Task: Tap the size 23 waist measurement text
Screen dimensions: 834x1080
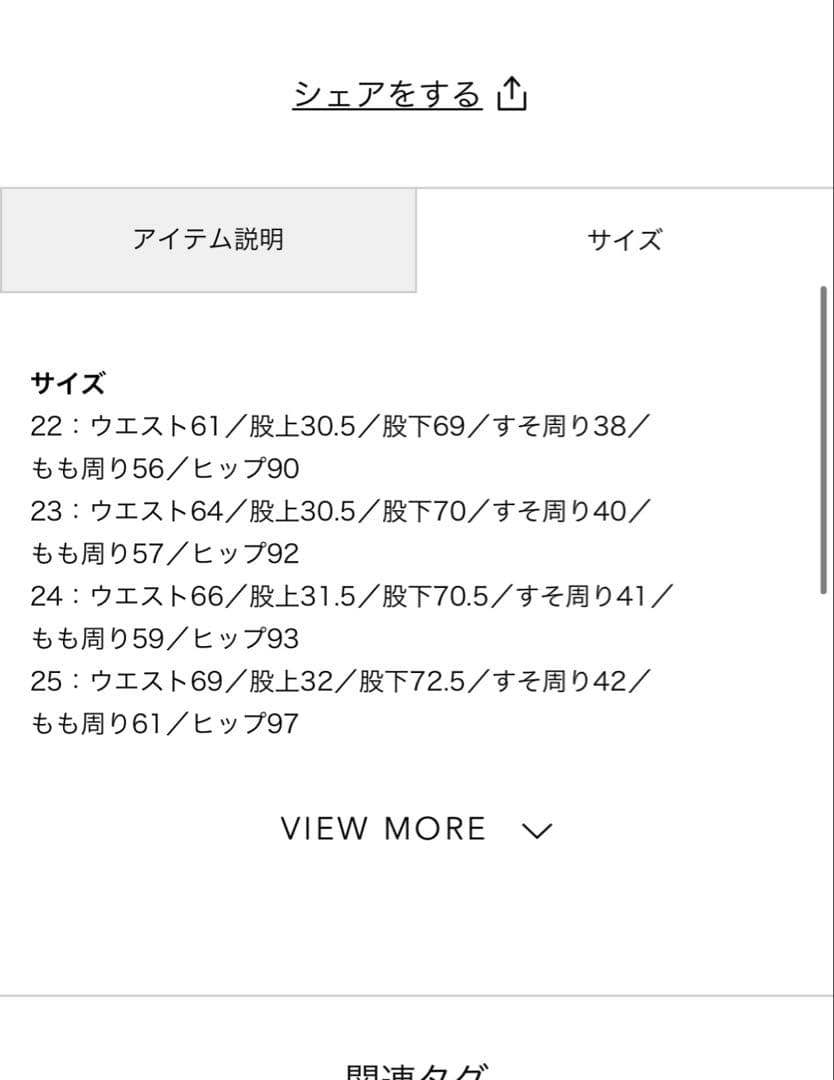Action: (200, 511)
